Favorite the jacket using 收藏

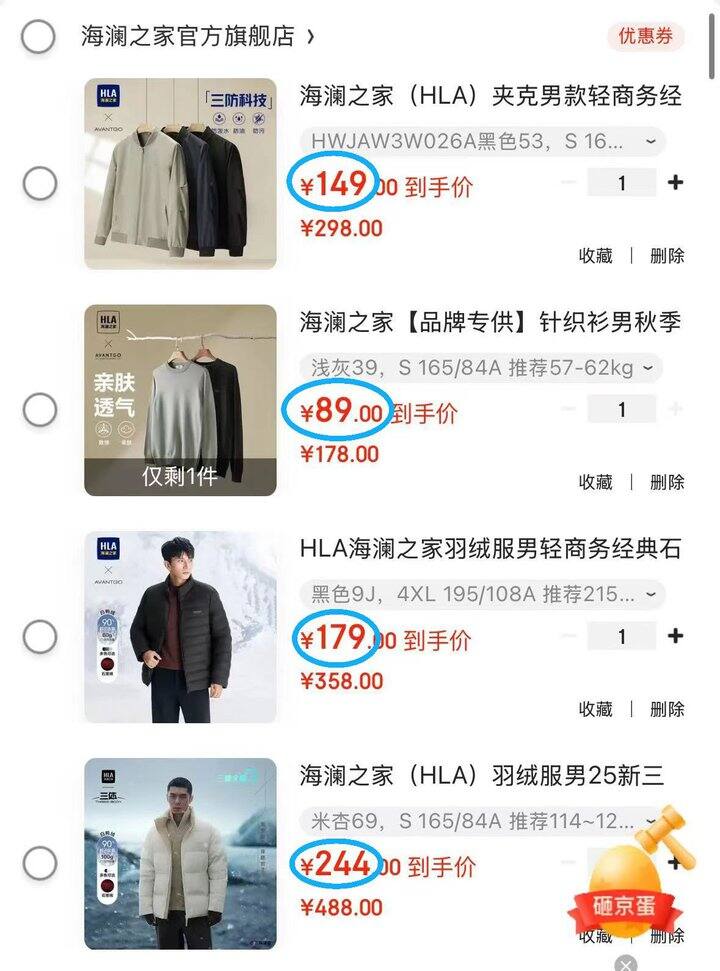pyautogui.click(x=595, y=256)
